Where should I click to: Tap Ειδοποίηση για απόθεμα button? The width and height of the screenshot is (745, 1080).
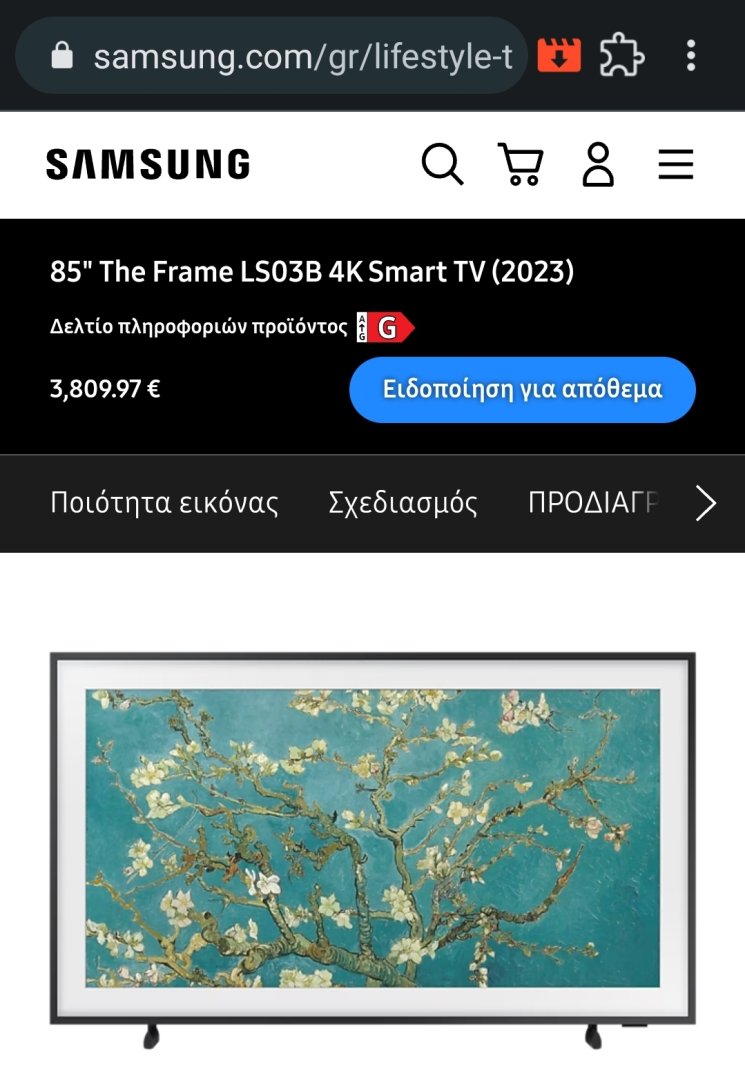(x=522, y=389)
